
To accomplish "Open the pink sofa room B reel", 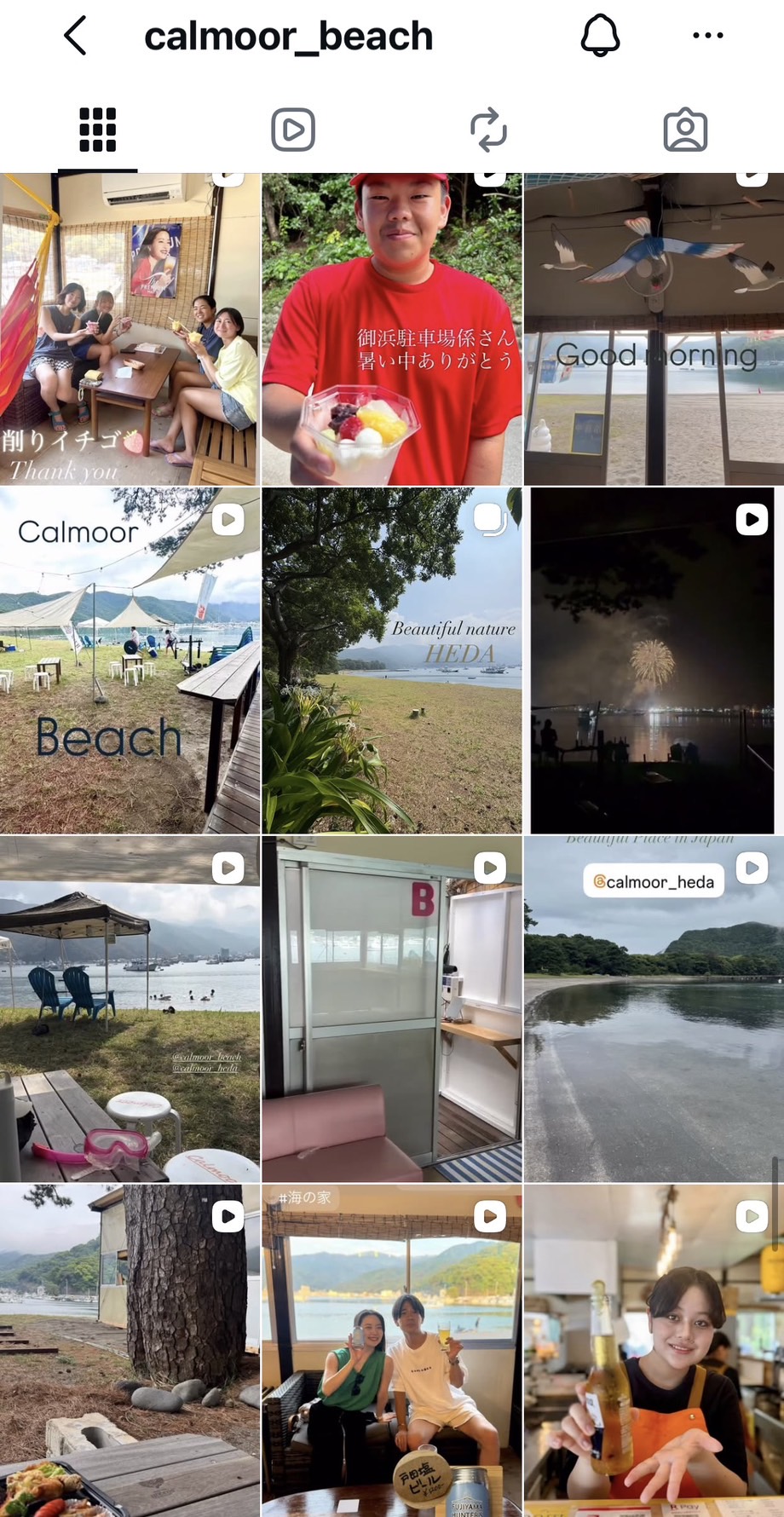I will tap(392, 1009).
